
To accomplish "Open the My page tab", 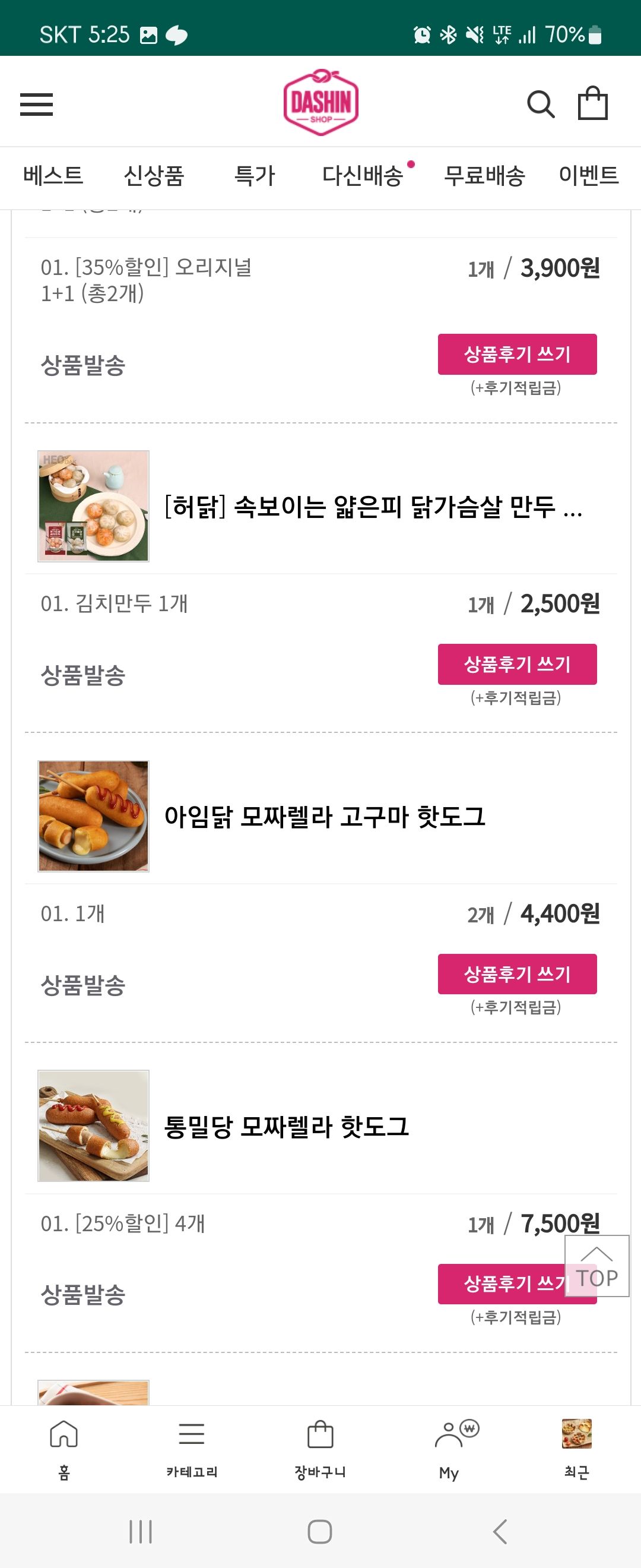I will coord(449,1447).
